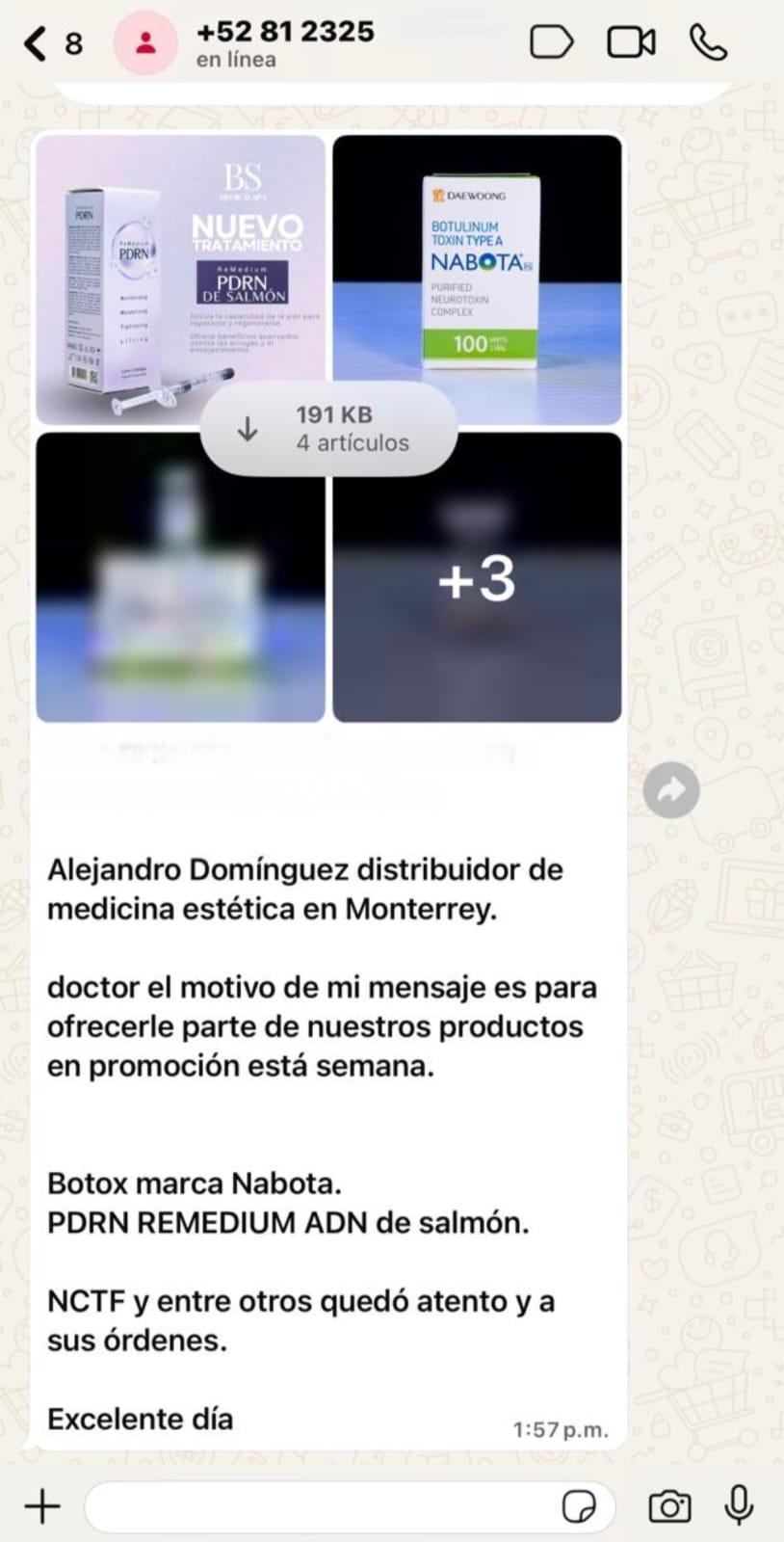Start a voice call
The height and width of the screenshot is (1542, 784).
click(x=708, y=42)
